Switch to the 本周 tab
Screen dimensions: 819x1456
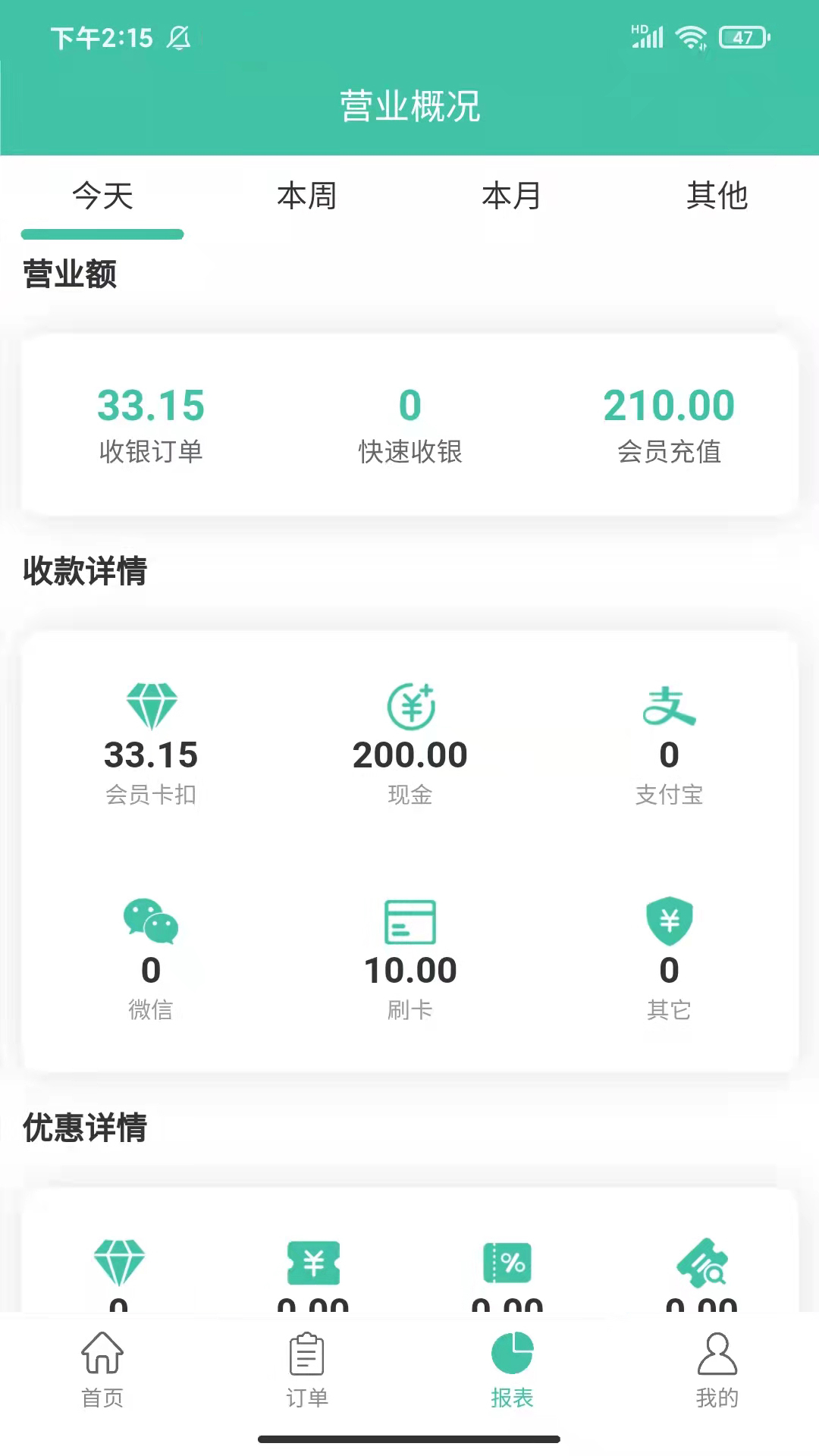click(x=306, y=196)
